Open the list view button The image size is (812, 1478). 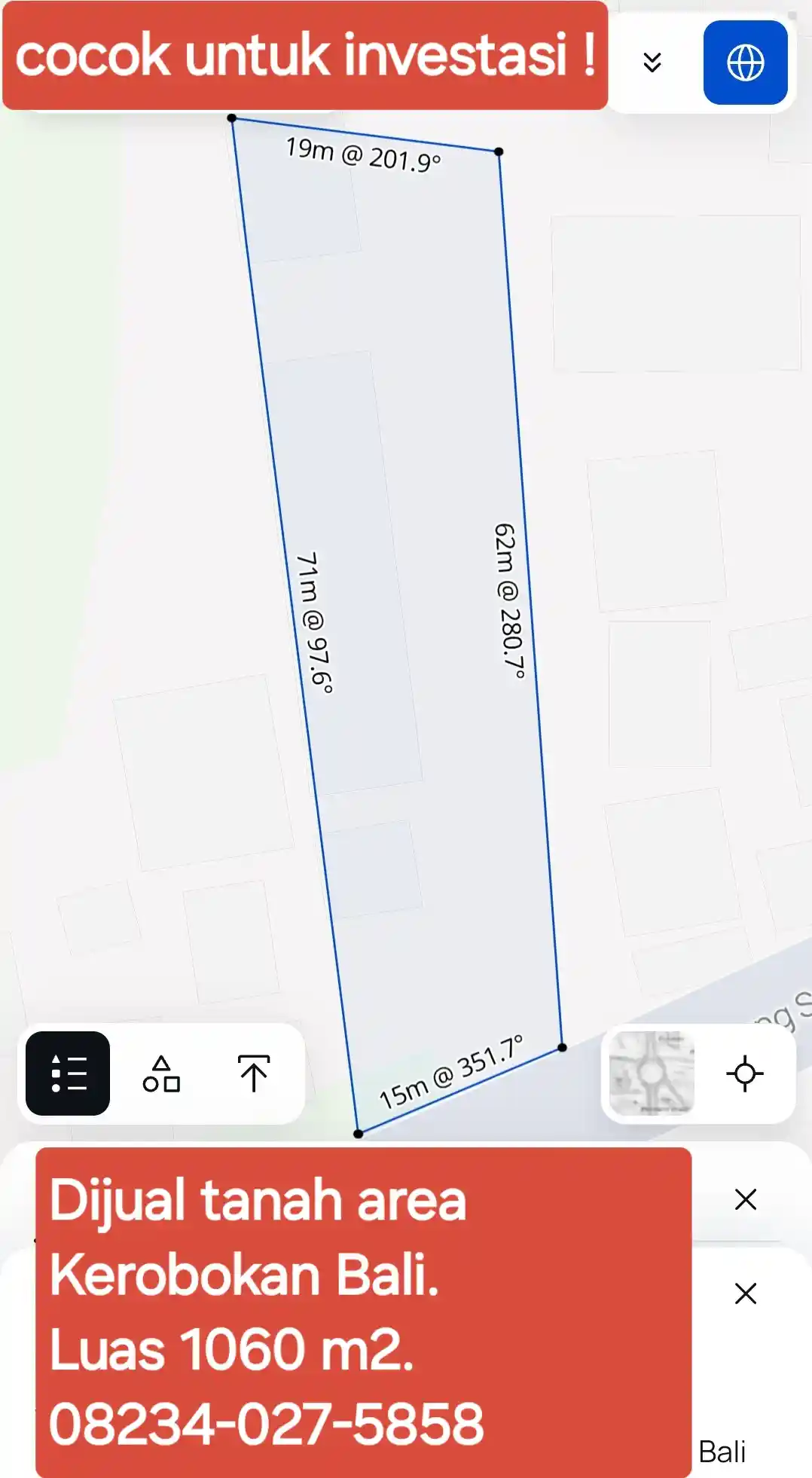[x=68, y=1073]
